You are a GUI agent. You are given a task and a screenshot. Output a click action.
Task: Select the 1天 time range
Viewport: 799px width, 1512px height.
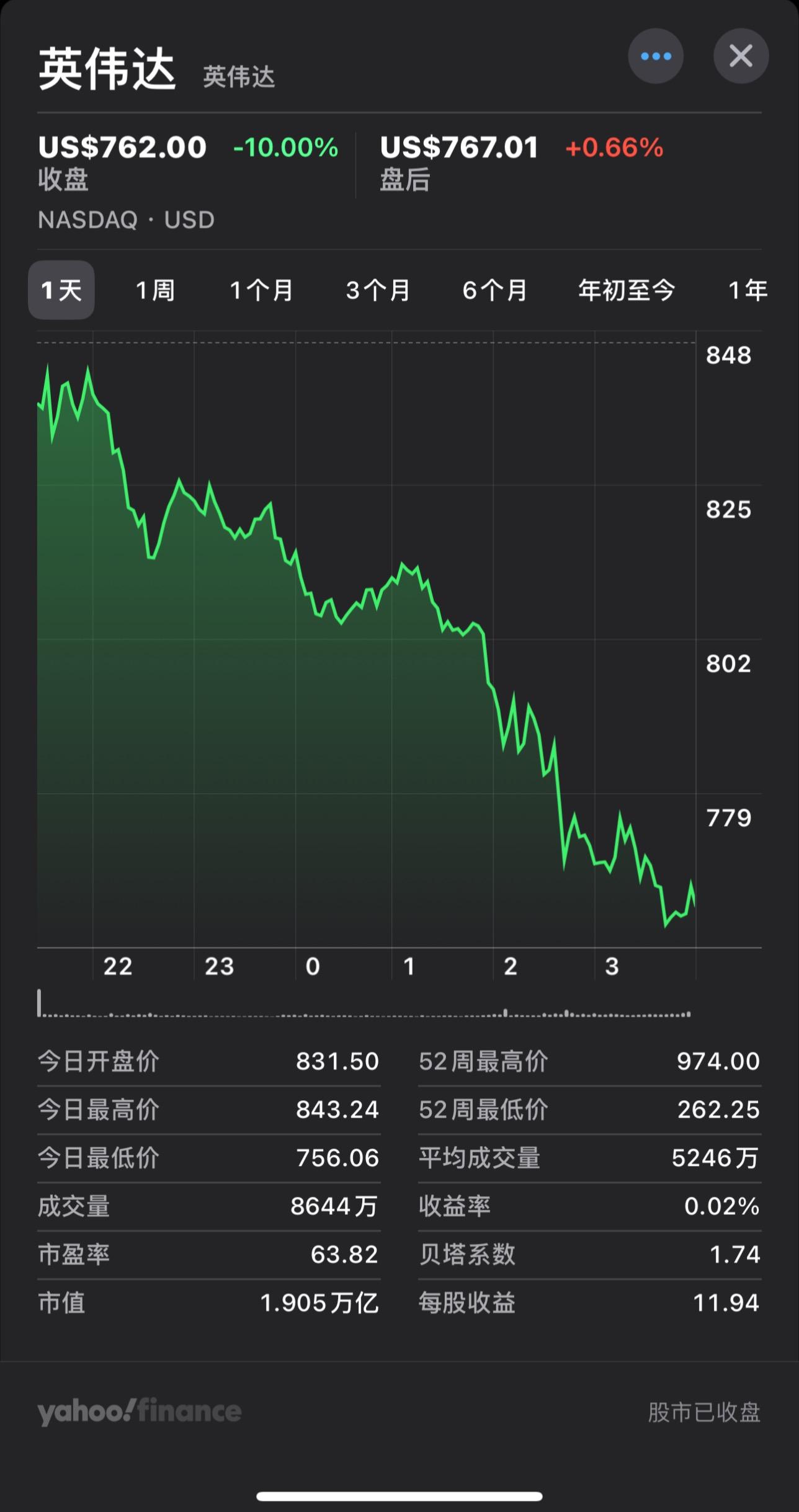pos(61,290)
